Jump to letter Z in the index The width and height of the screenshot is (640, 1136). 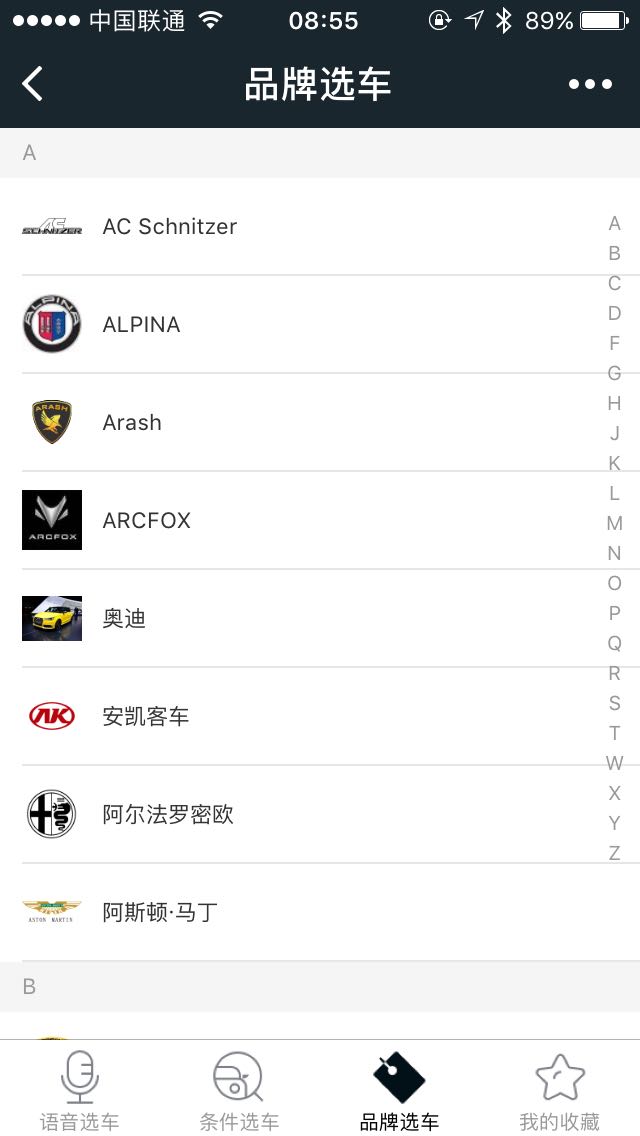pos(614,853)
